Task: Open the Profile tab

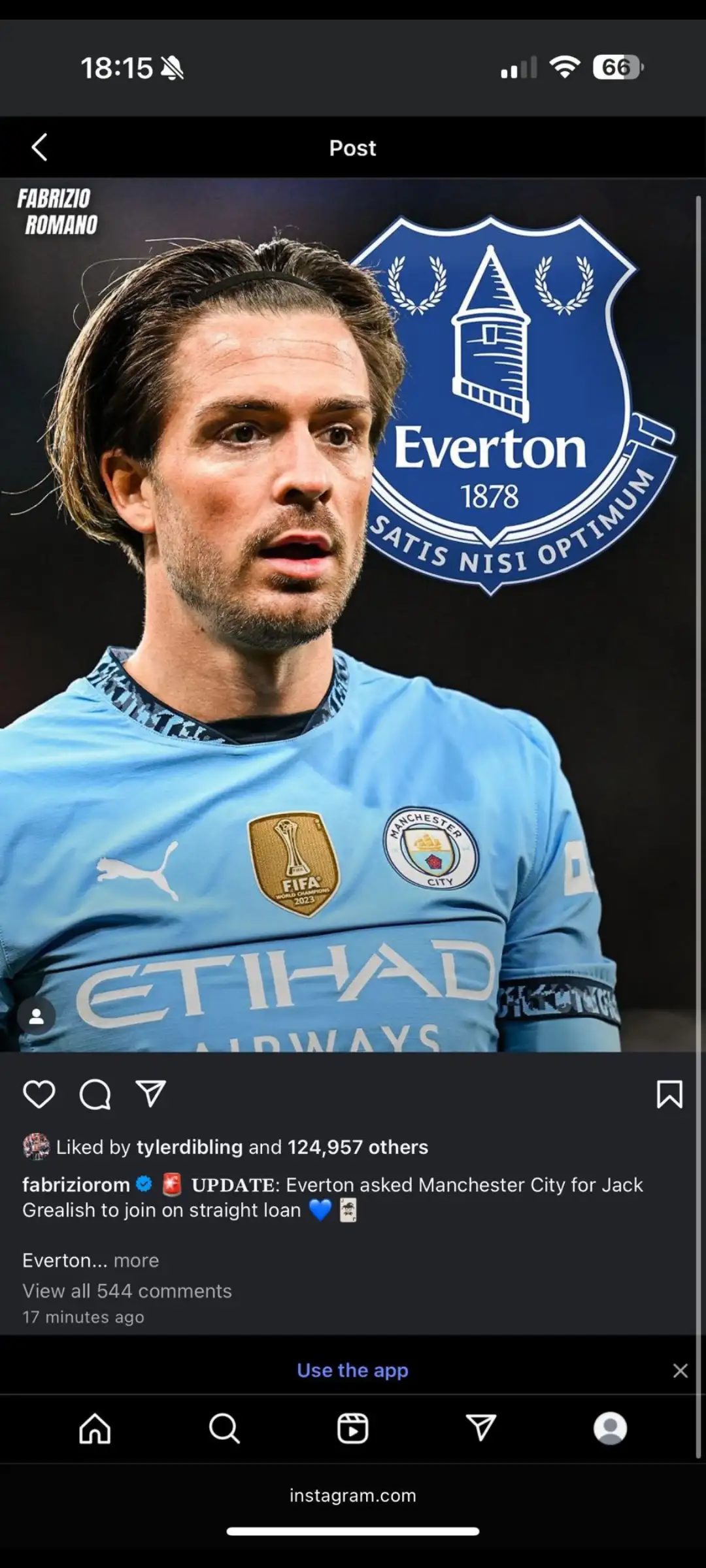Action: (610, 1428)
